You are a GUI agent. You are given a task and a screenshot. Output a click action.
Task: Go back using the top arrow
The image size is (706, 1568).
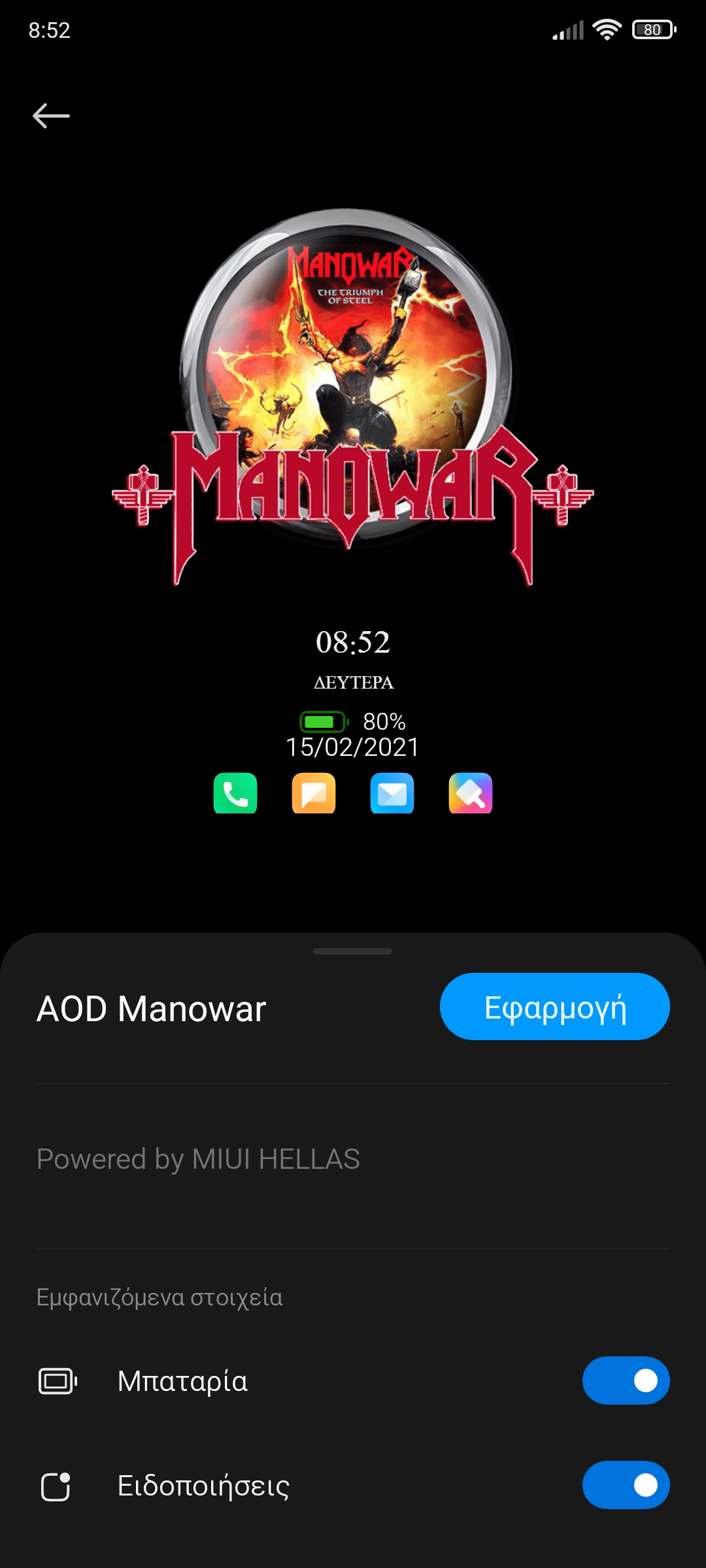coord(51,116)
